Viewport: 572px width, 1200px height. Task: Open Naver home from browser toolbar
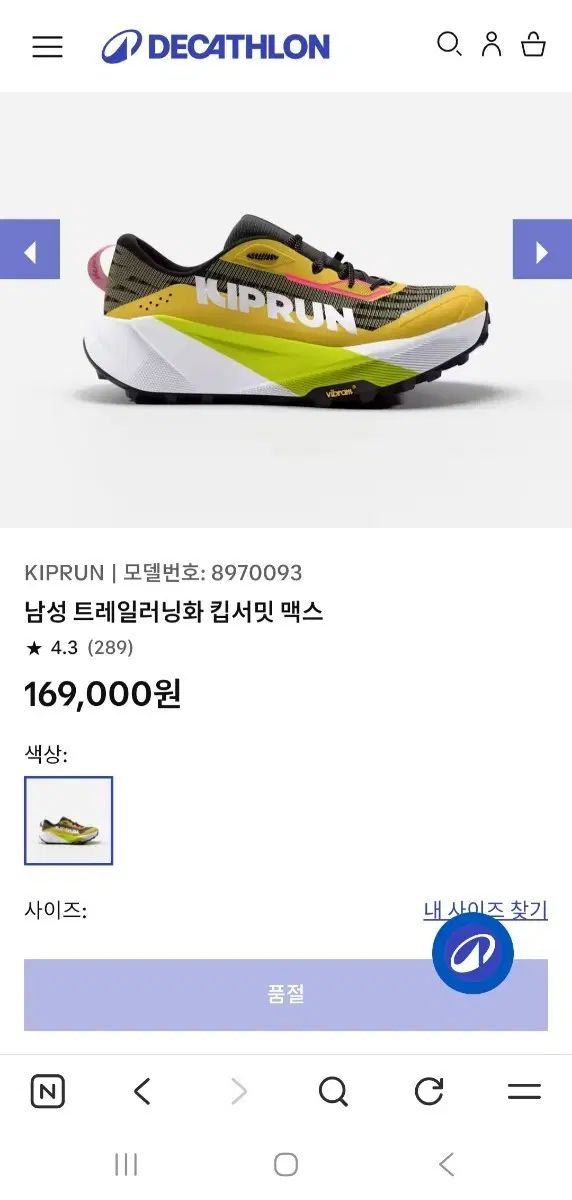point(47,1091)
